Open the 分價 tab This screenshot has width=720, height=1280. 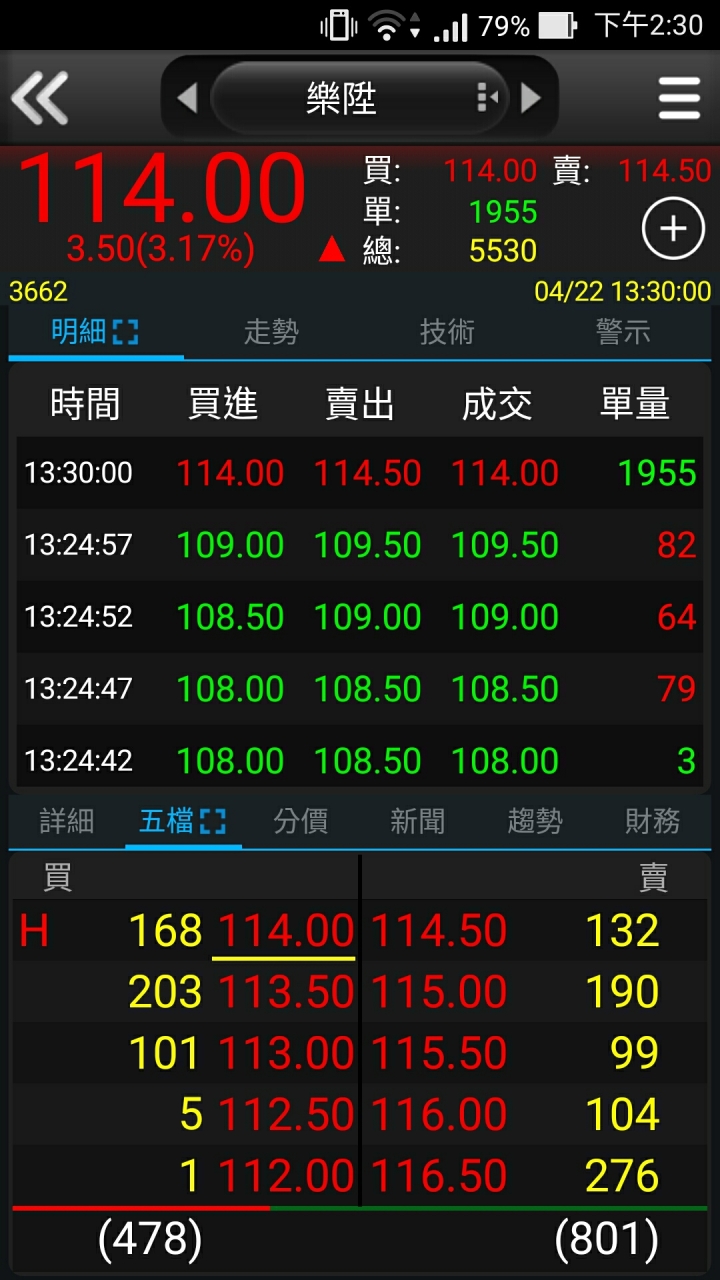300,821
